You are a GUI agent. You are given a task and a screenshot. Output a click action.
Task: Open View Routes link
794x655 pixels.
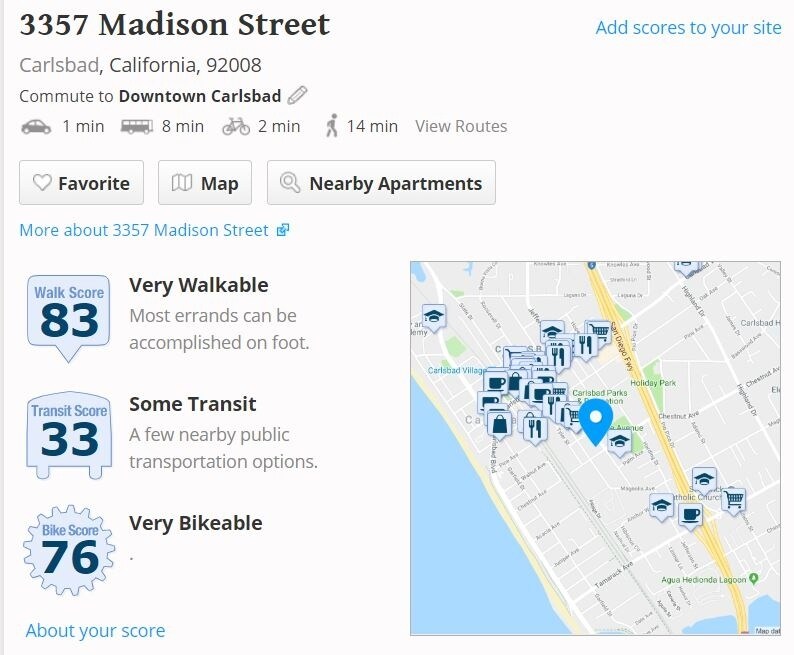click(460, 126)
